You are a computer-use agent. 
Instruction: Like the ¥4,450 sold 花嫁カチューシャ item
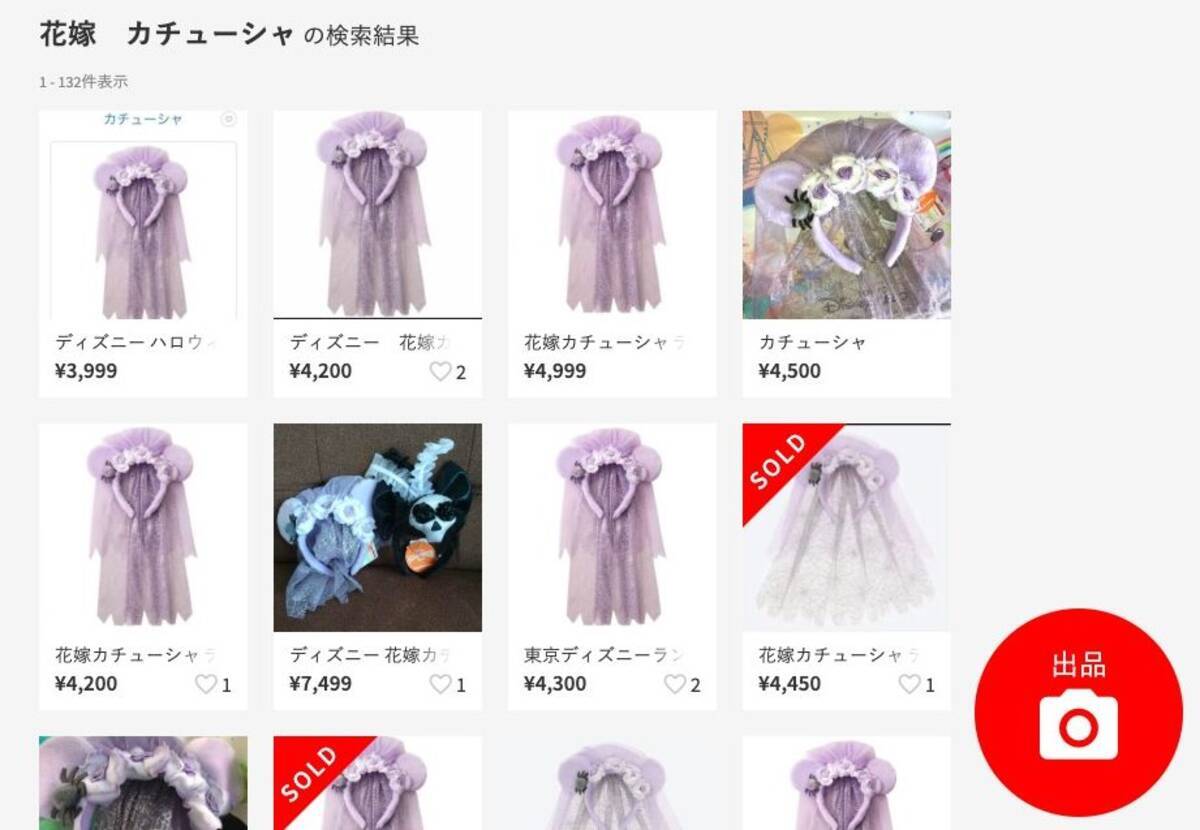[909, 685]
